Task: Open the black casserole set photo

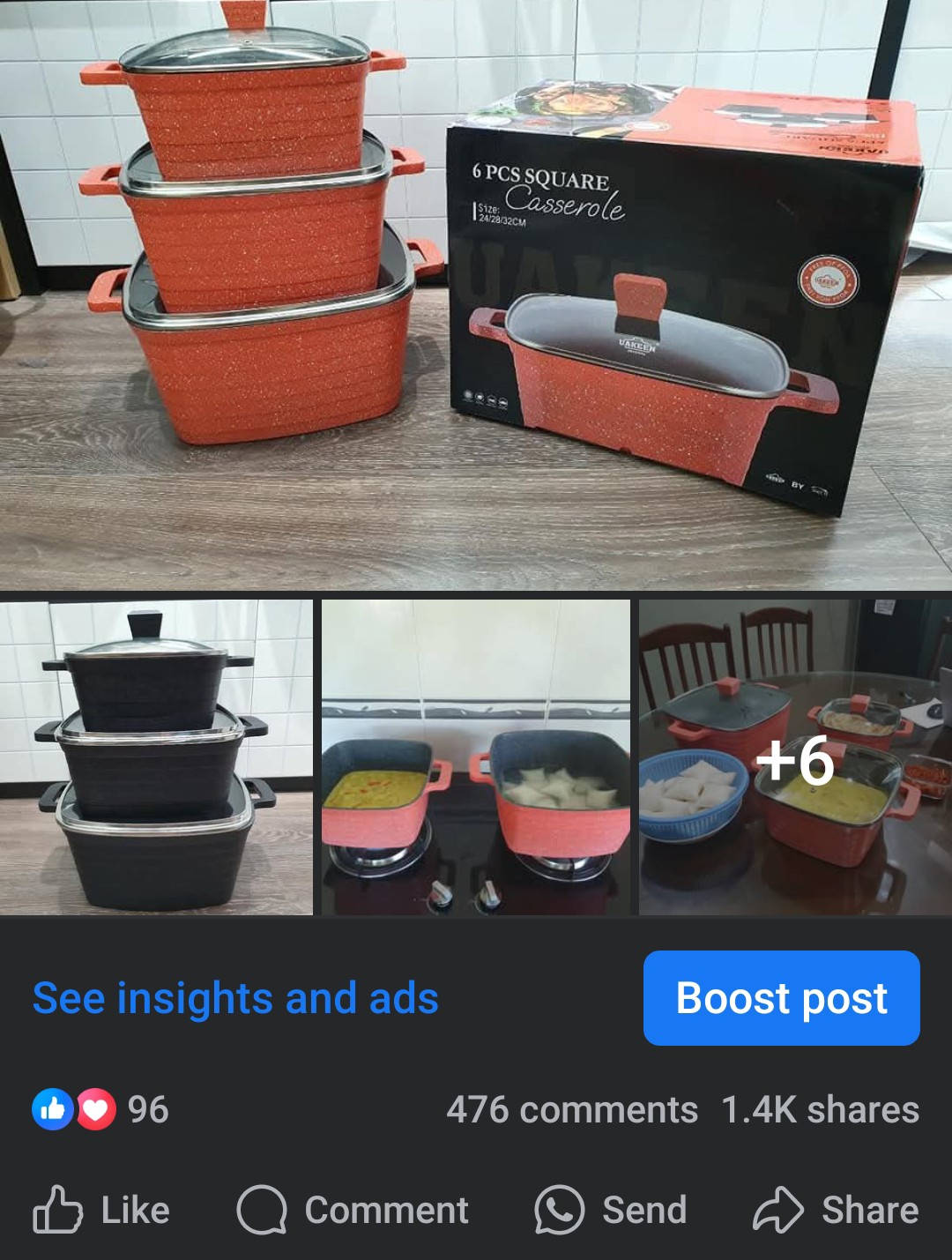Action: click(x=156, y=757)
